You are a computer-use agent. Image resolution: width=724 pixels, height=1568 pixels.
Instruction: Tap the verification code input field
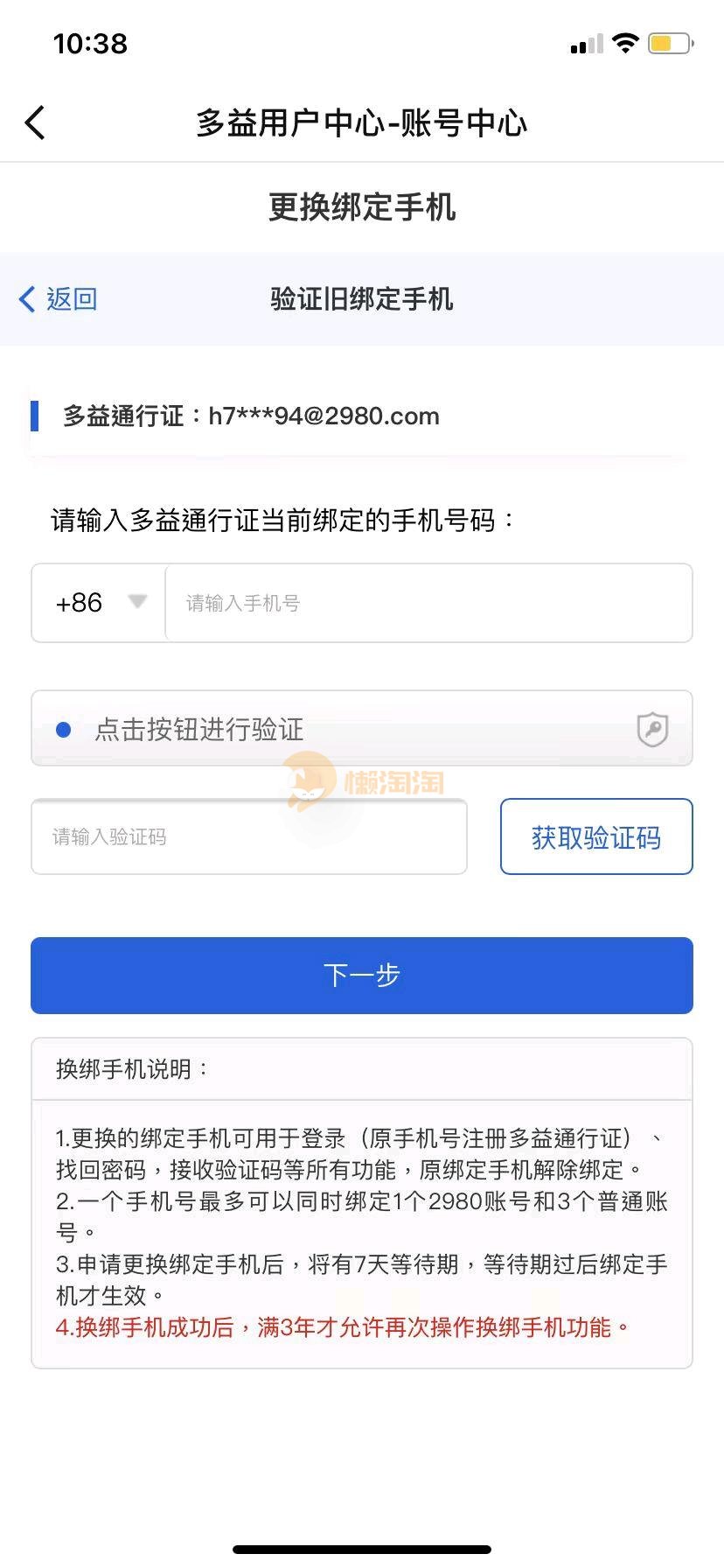point(249,837)
